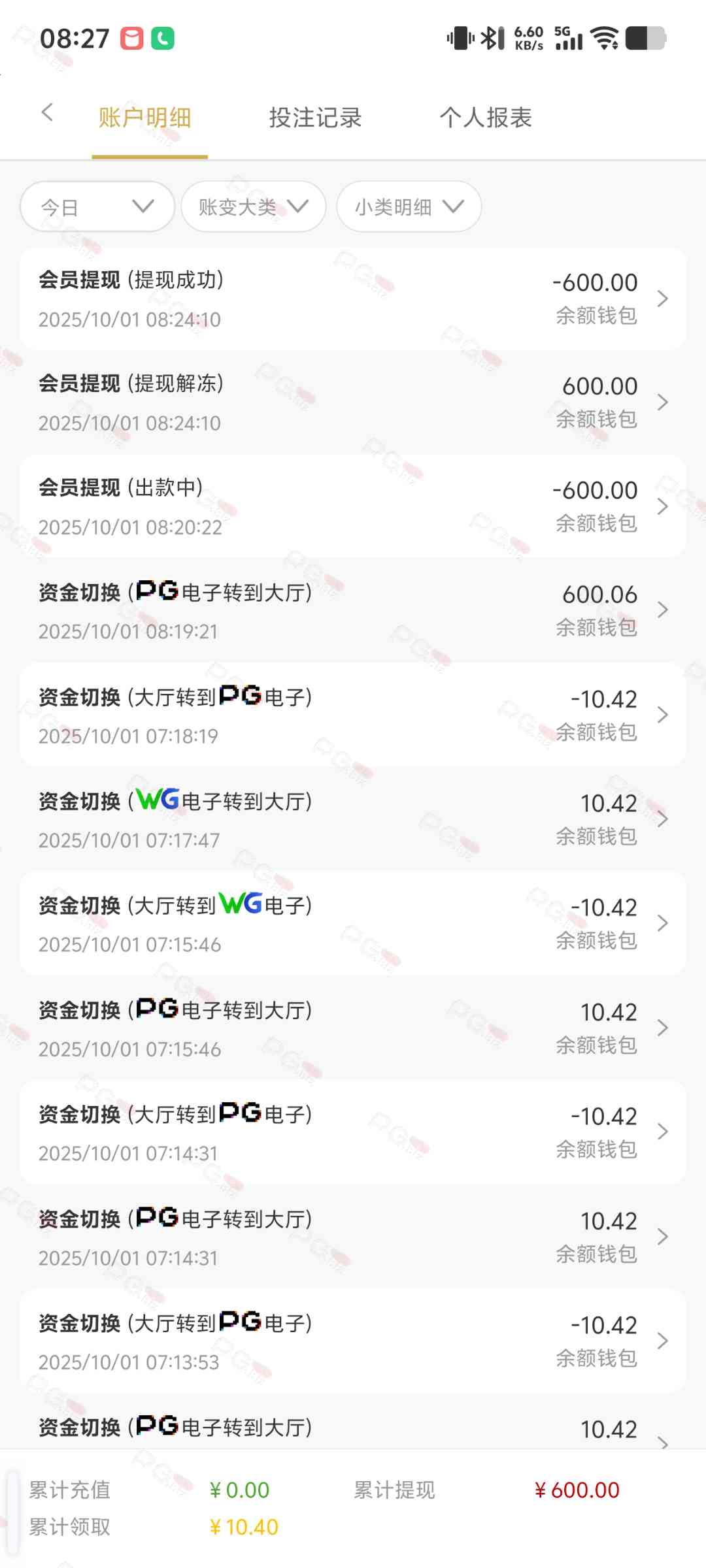Open the 大厅转到WG电子 07:15:46 record
This screenshot has height=1568, width=706.
(x=353, y=924)
